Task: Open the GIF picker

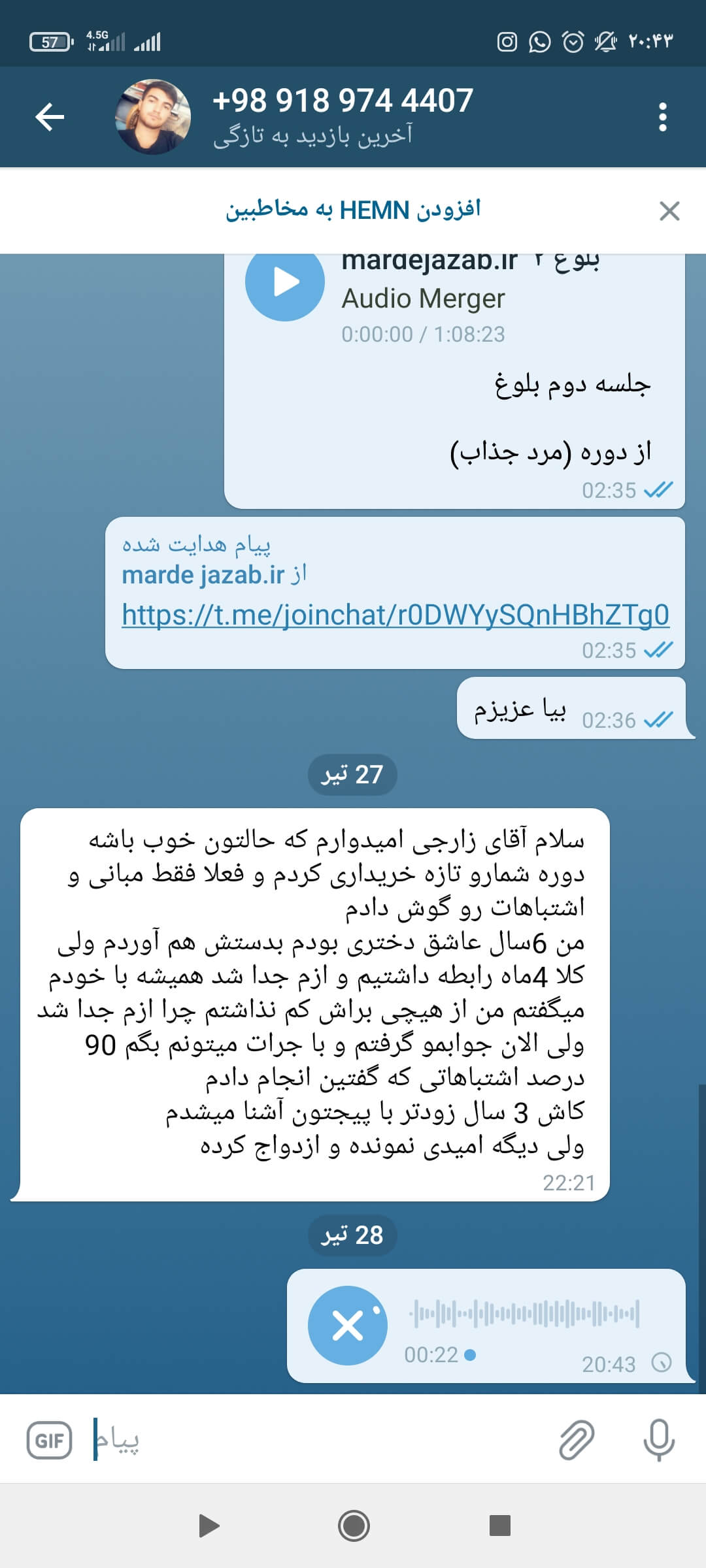Action: pos(49,1441)
